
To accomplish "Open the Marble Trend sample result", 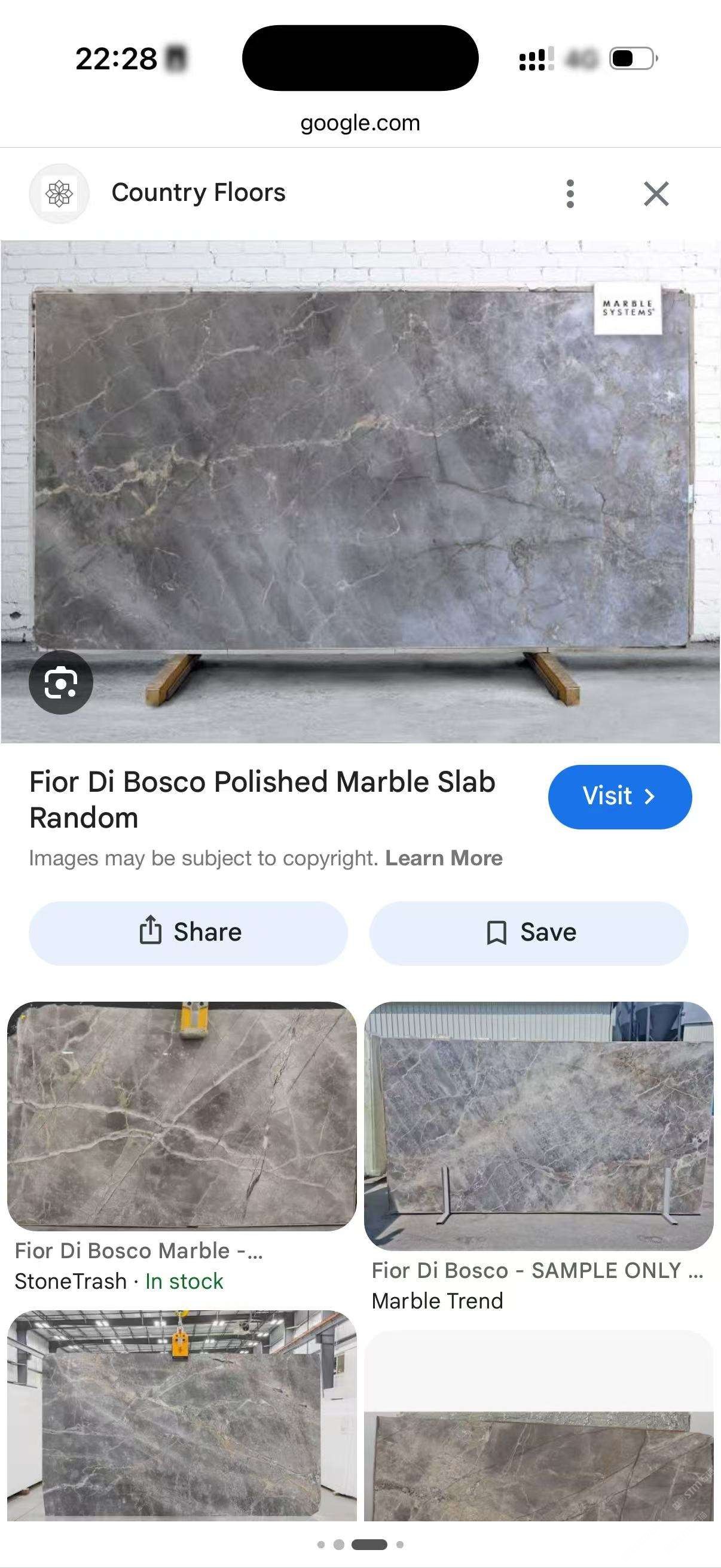I will coord(538,1126).
